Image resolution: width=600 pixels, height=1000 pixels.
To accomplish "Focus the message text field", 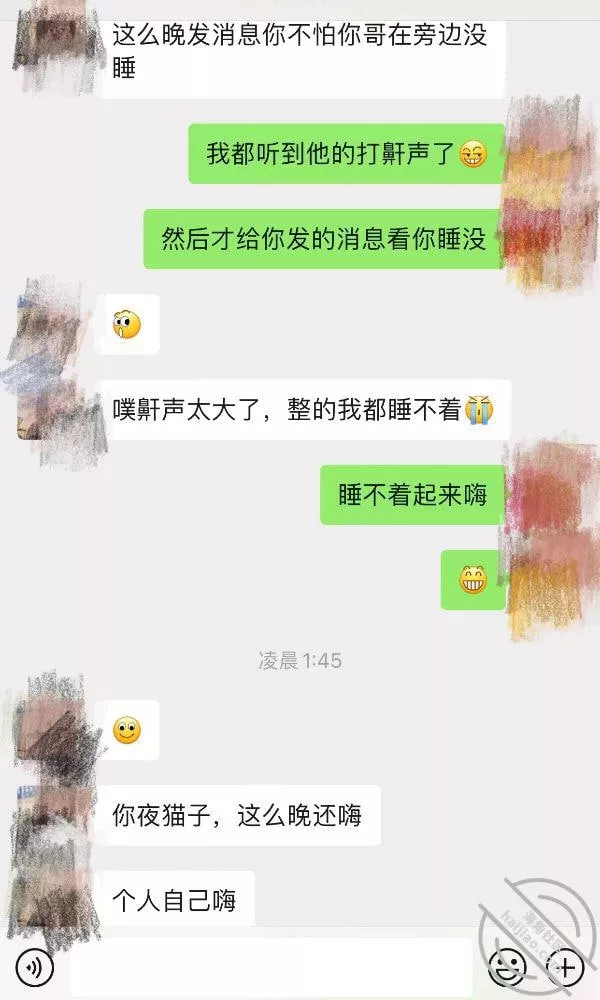I will point(270,967).
